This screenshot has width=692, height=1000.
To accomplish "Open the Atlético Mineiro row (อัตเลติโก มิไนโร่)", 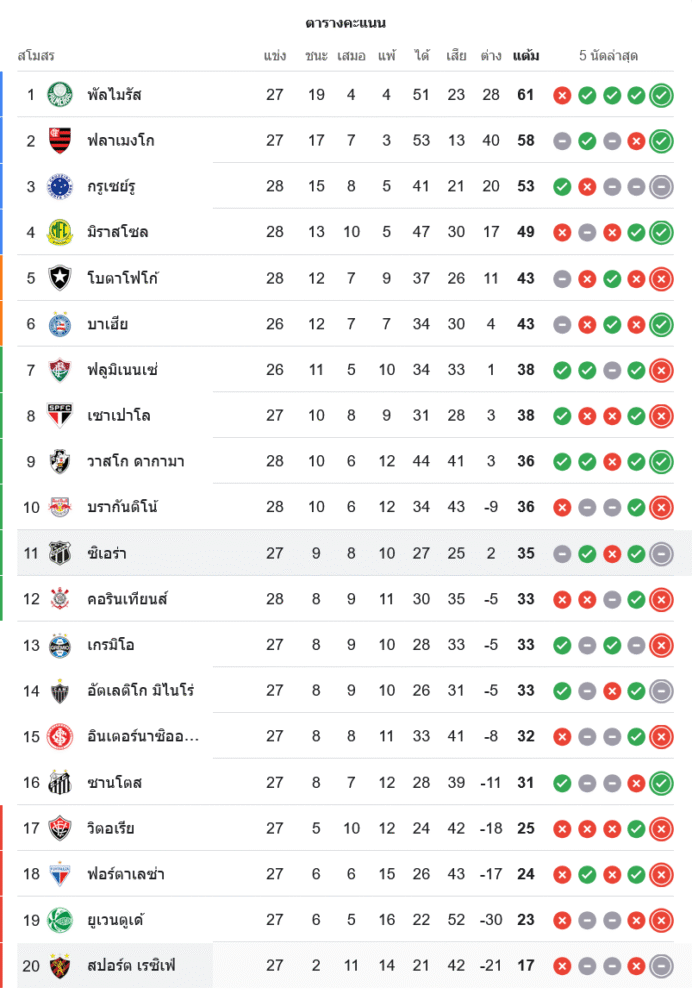I will click(140, 691).
